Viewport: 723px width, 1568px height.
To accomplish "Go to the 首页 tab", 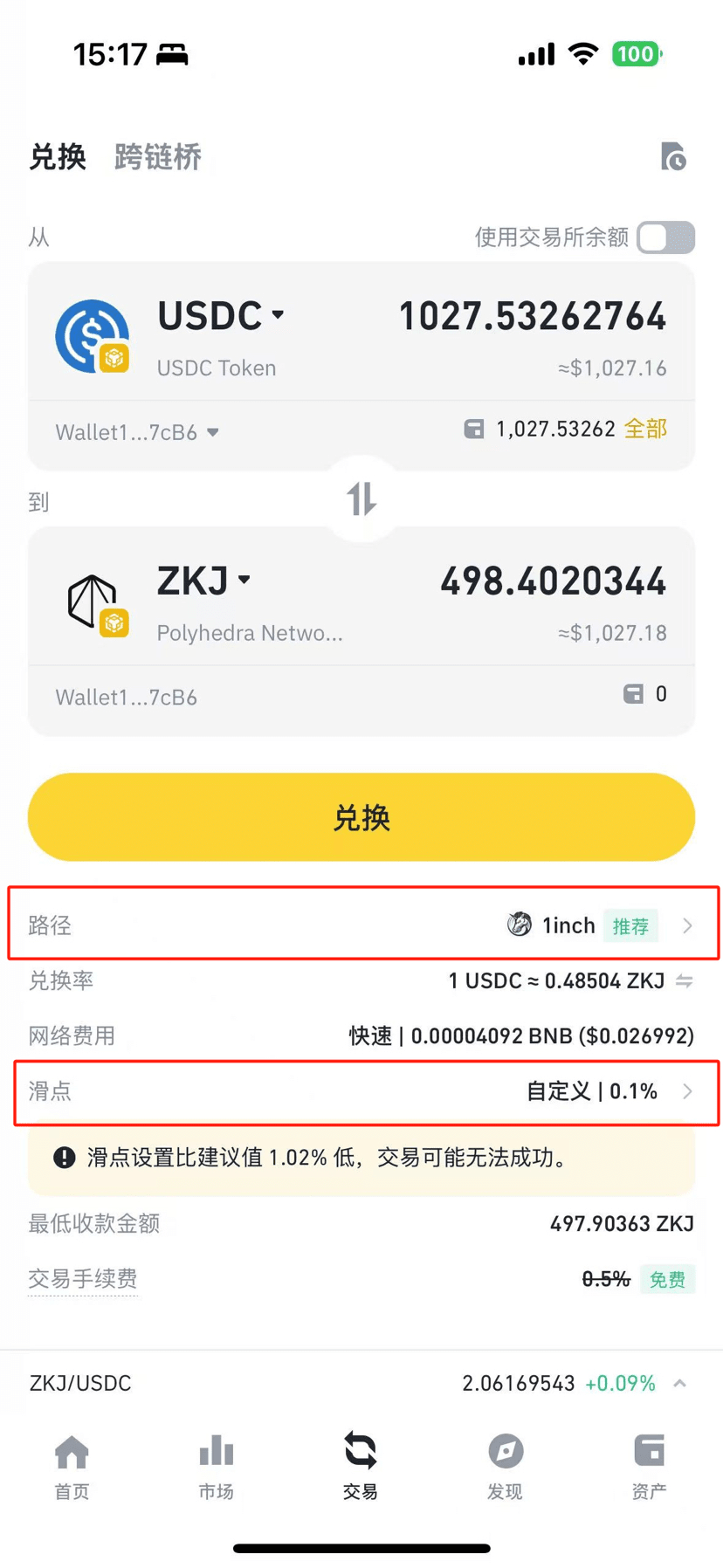I will (x=72, y=1466).
